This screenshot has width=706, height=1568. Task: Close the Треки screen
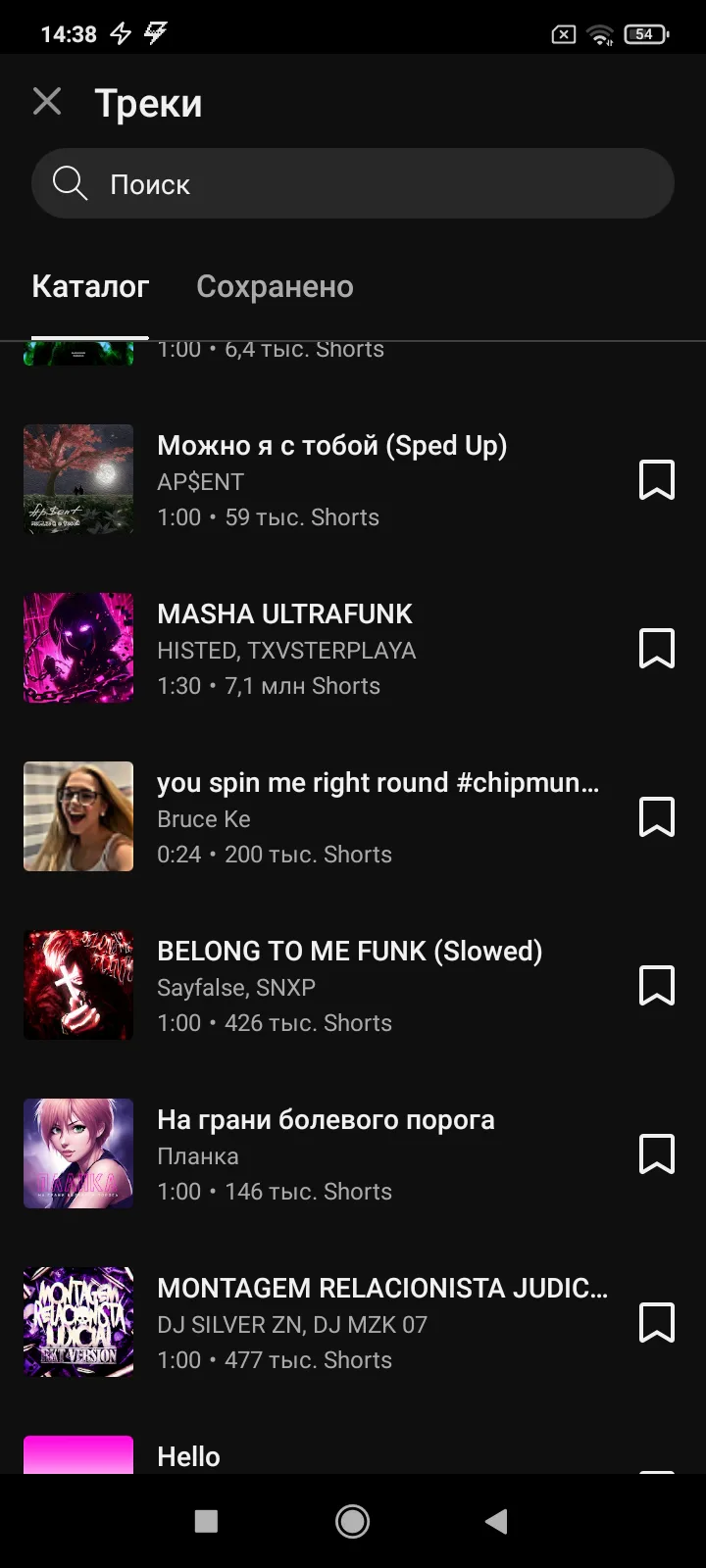pos(47,102)
